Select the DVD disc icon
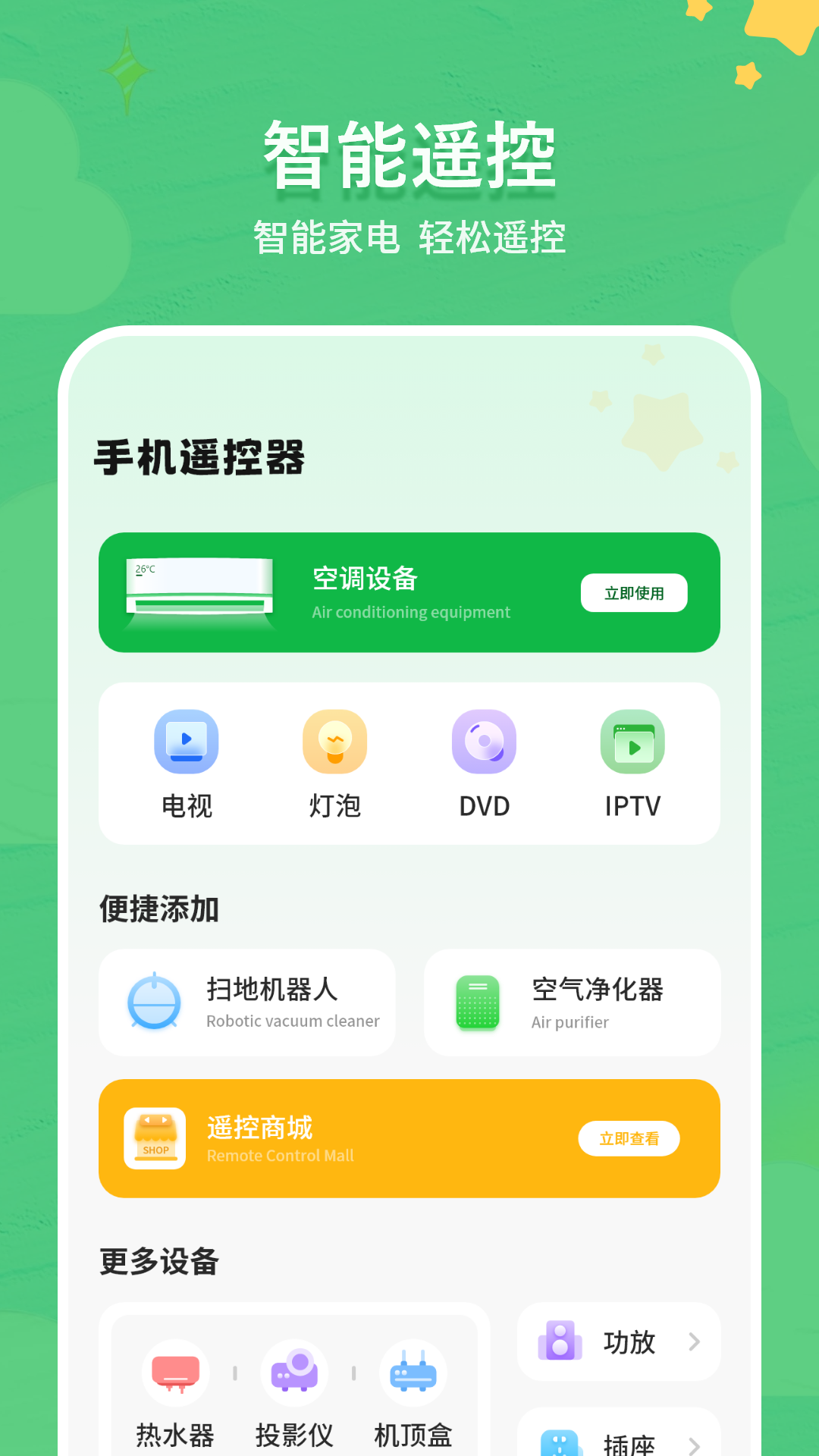 pyautogui.click(x=484, y=742)
